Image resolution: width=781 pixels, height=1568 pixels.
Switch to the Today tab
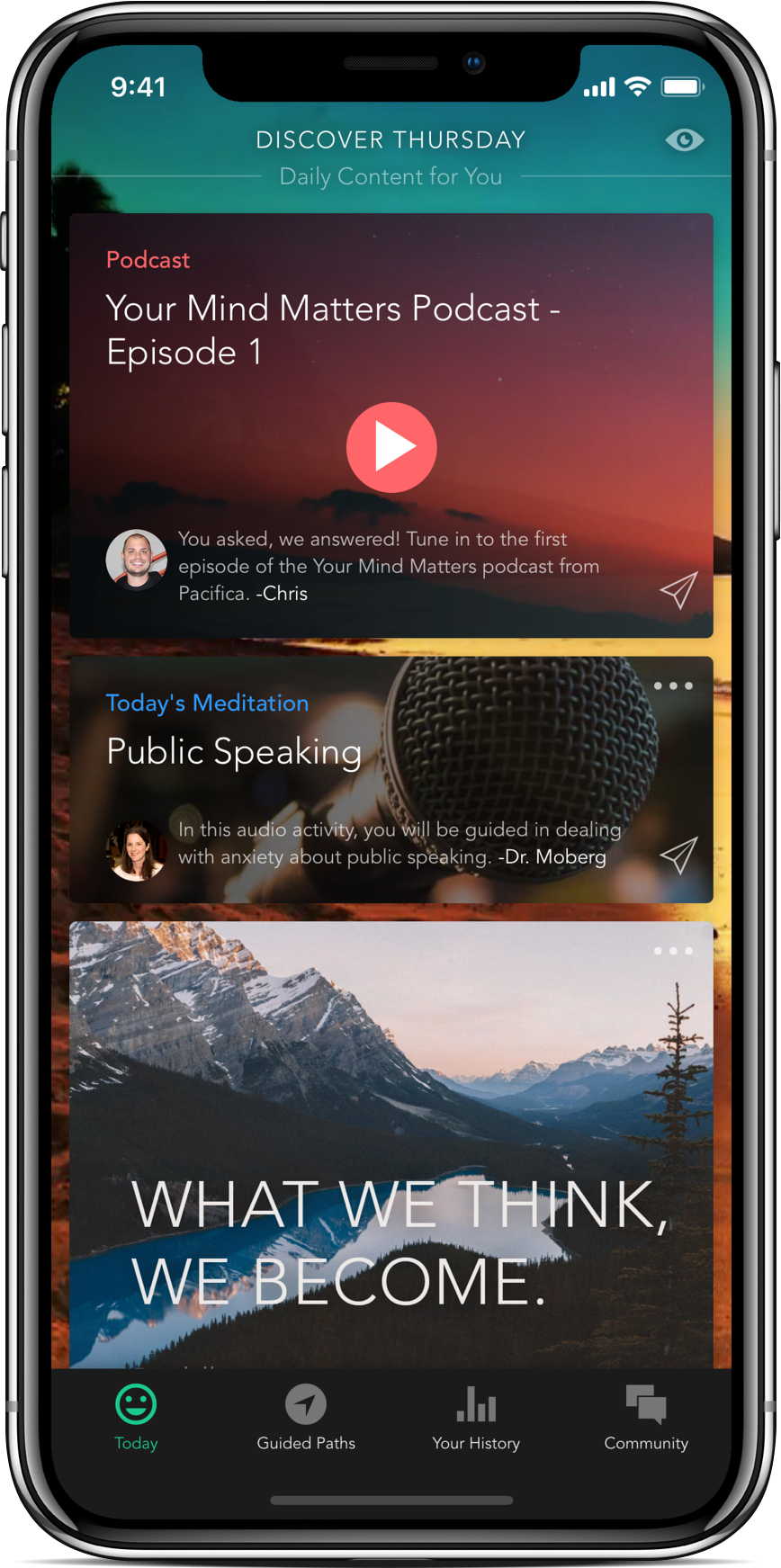pyautogui.click(x=136, y=1418)
